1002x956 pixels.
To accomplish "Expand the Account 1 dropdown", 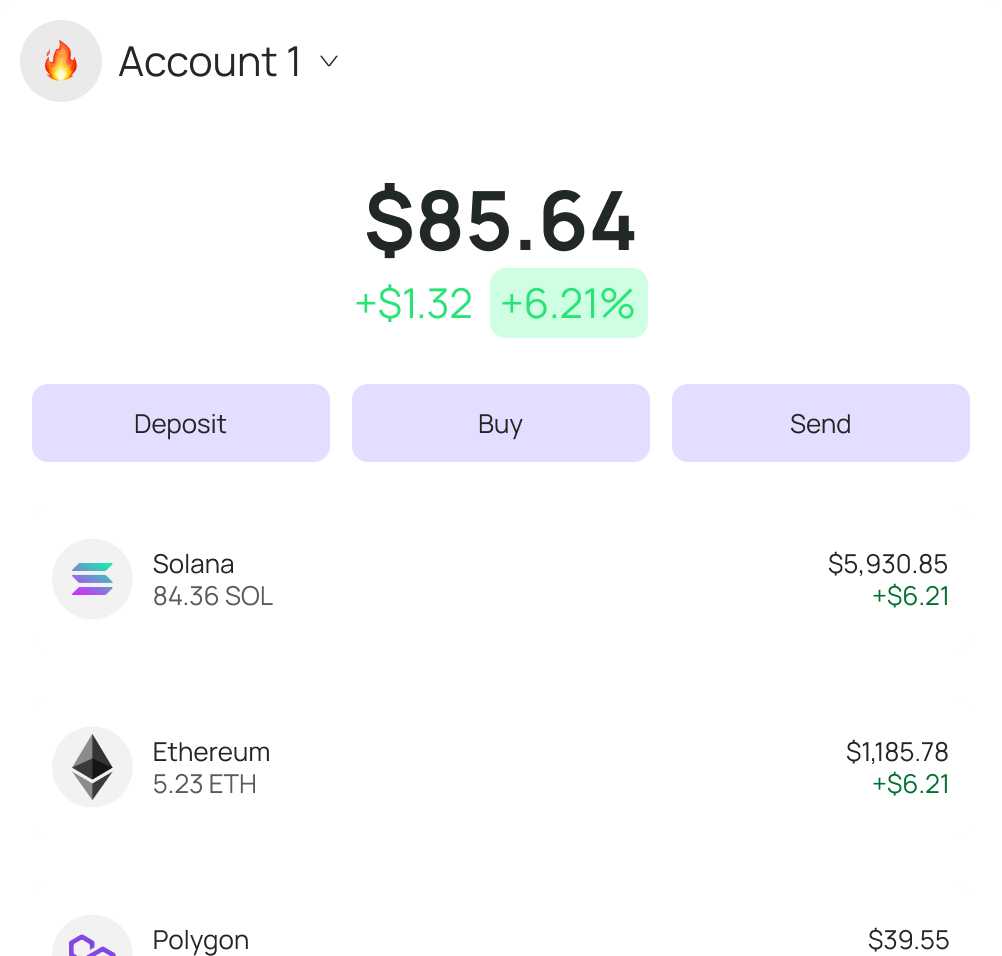I will tap(328, 62).
